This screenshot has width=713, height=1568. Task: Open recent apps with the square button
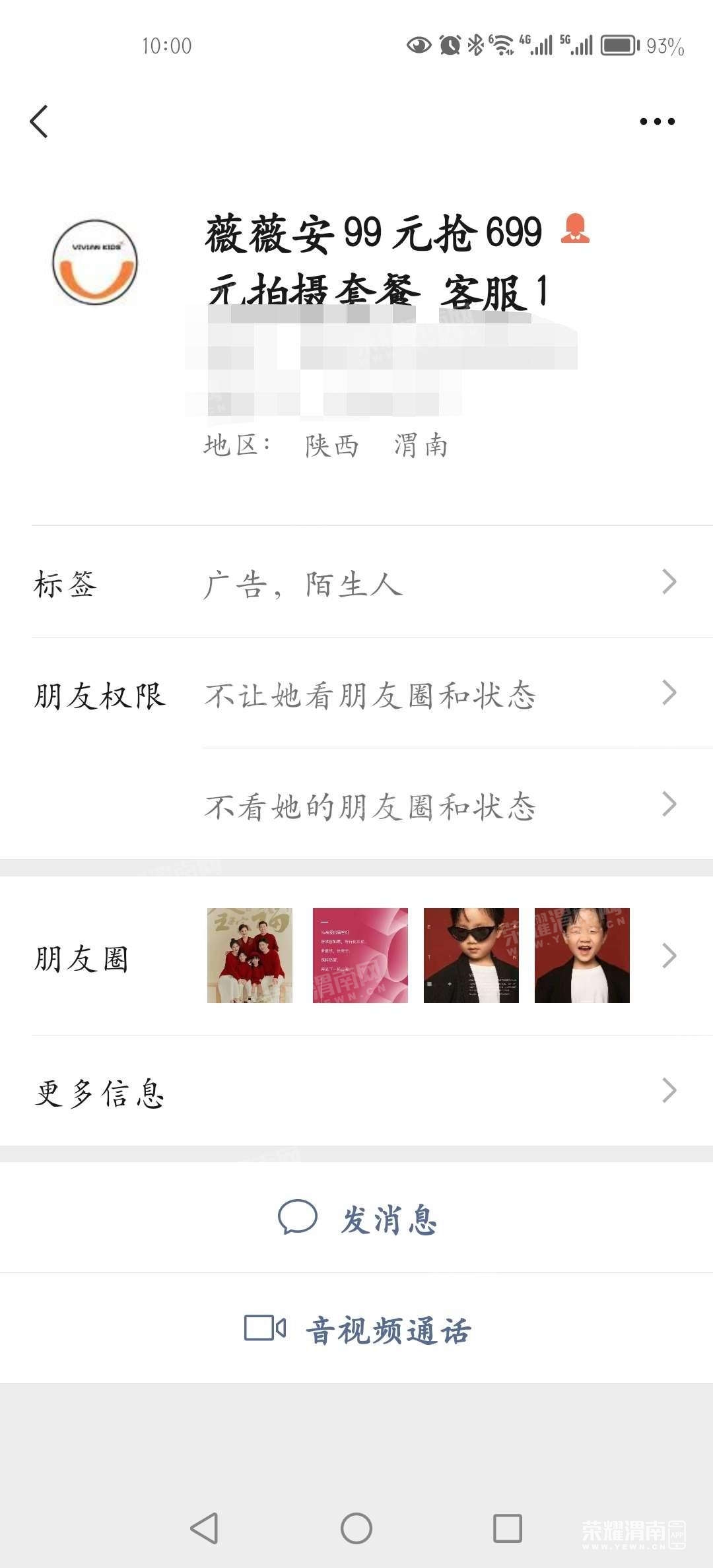coord(507,1528)
